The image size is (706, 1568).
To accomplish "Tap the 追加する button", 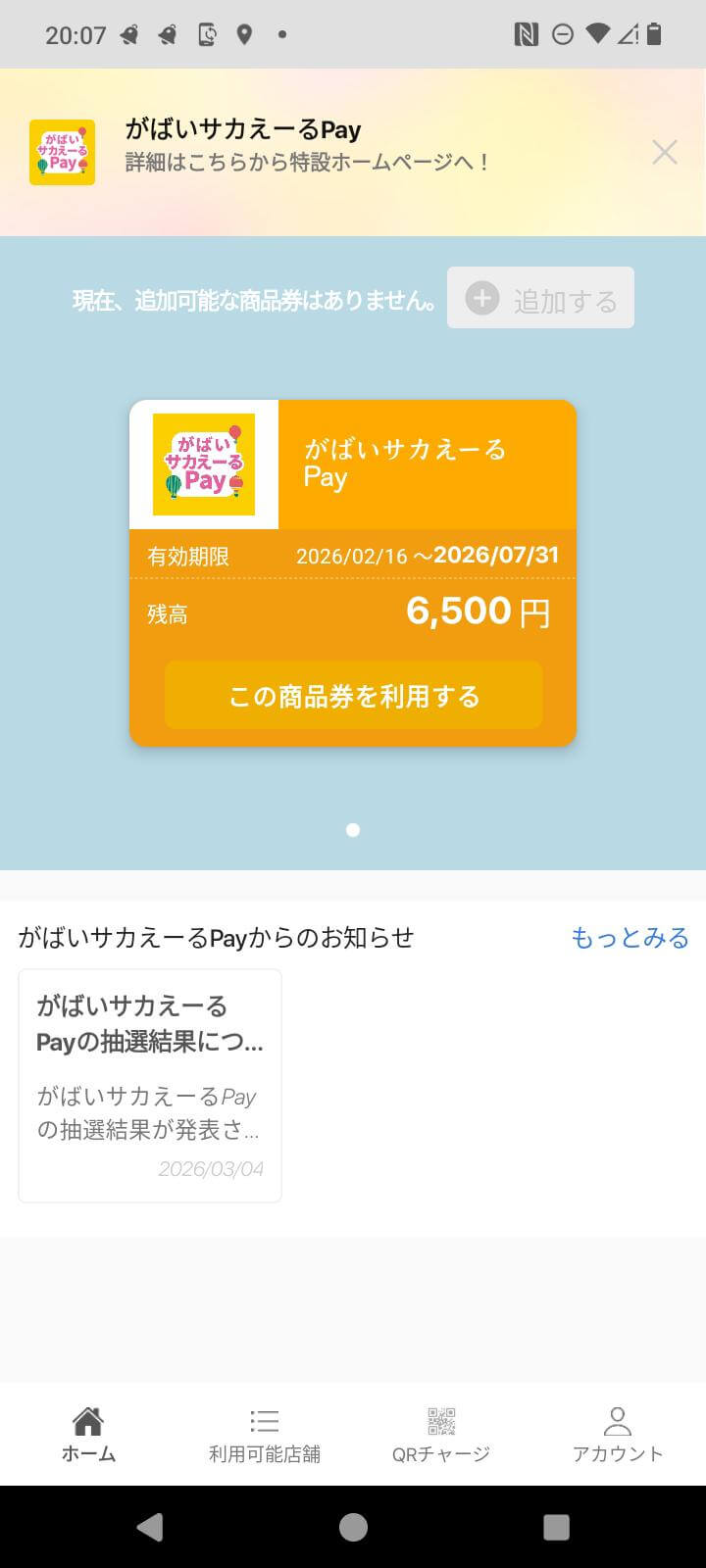I will click(x=540, y=298).
